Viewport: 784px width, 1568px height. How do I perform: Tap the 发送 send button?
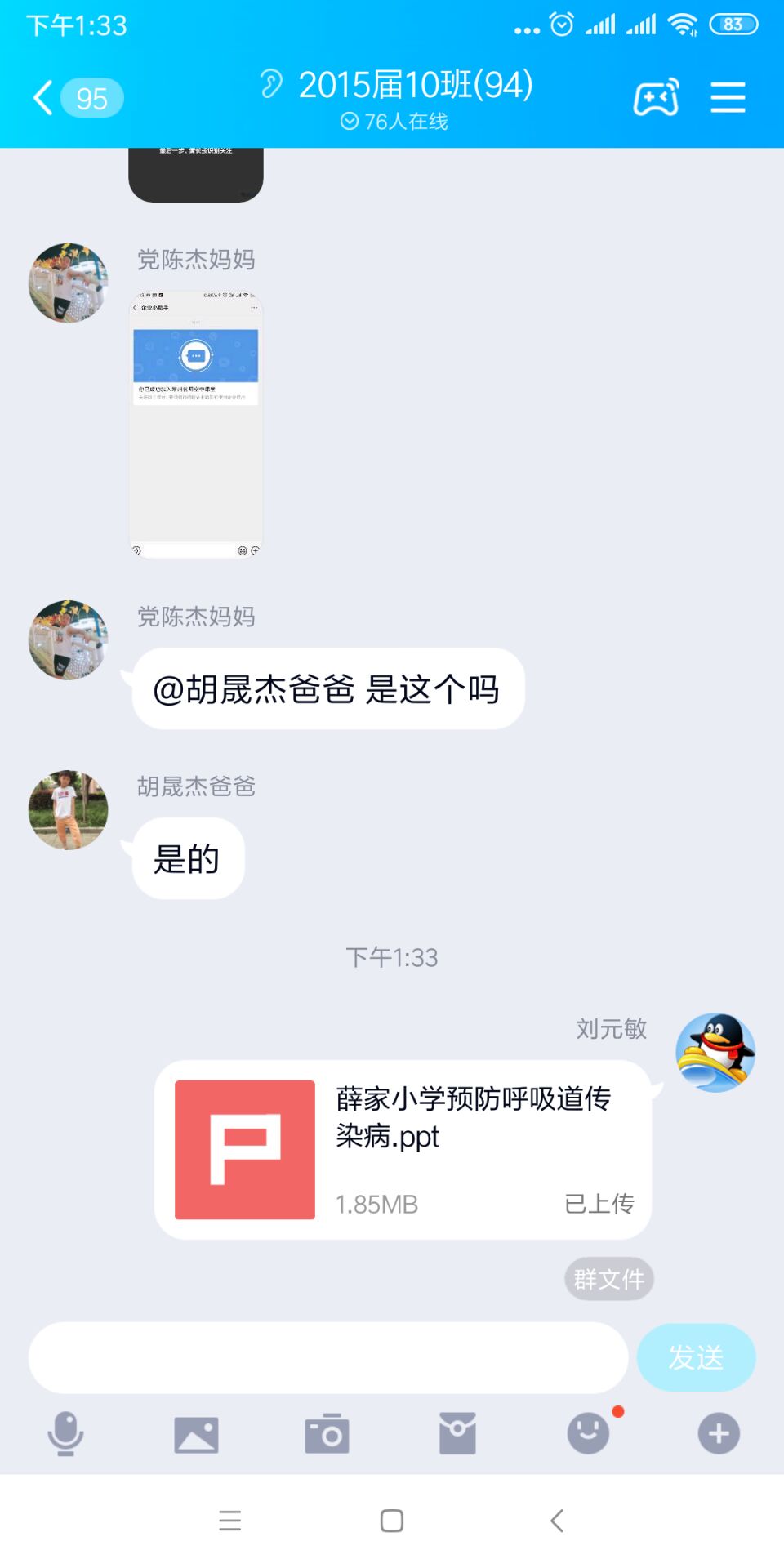pyautogui.click(x=696, y=1357)
